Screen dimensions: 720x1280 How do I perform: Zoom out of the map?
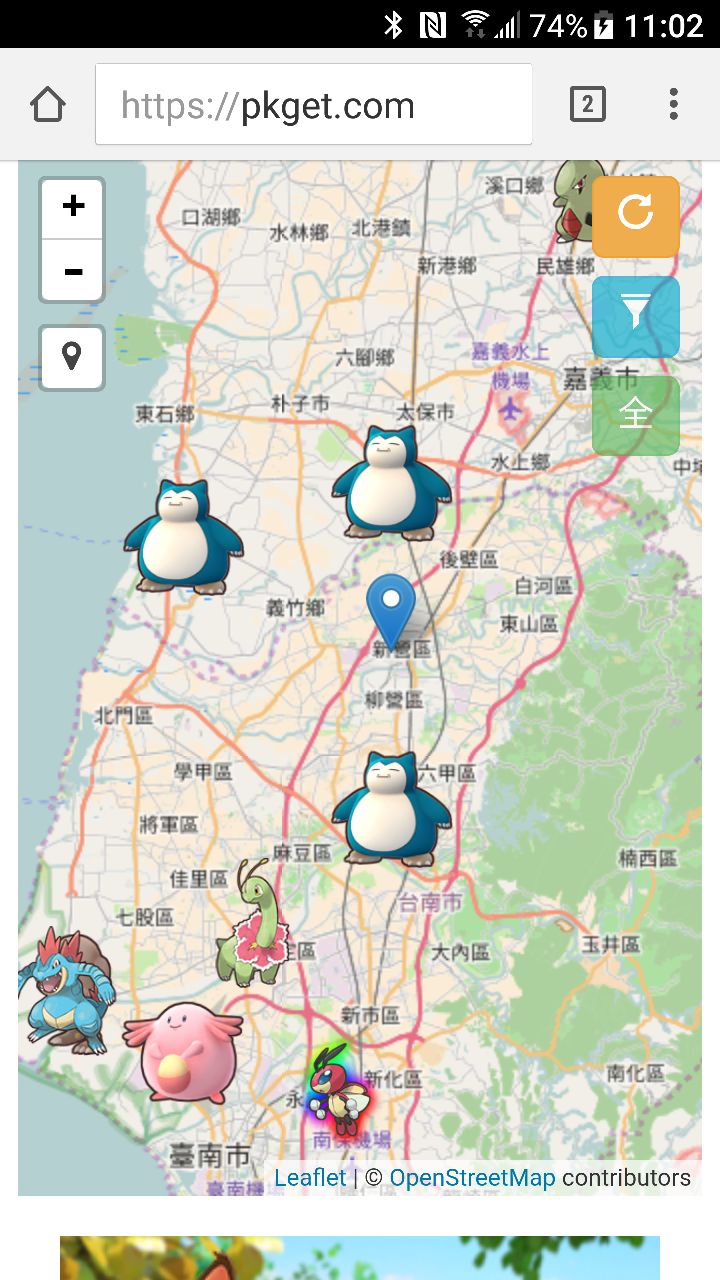(x=72, y=271)
